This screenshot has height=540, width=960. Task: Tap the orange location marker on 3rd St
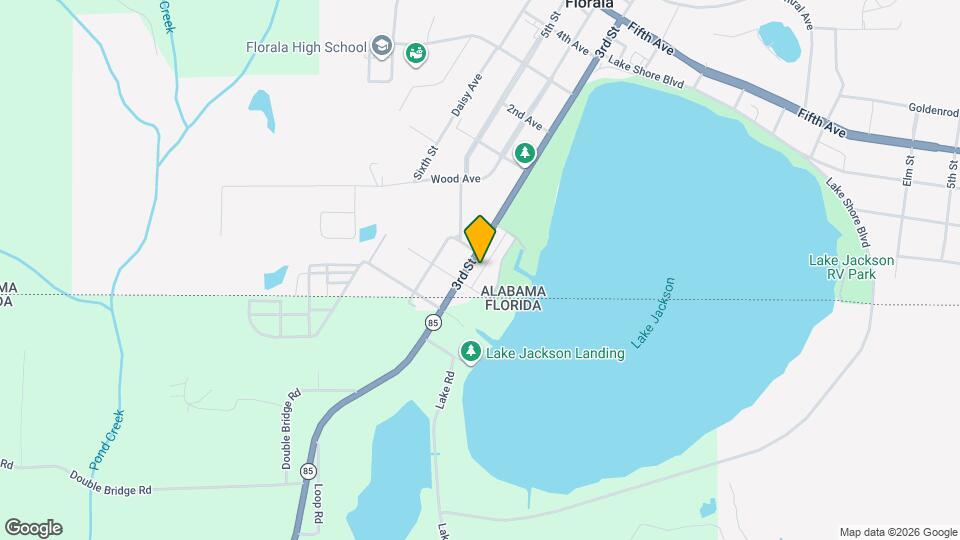(x=480, y=238)
